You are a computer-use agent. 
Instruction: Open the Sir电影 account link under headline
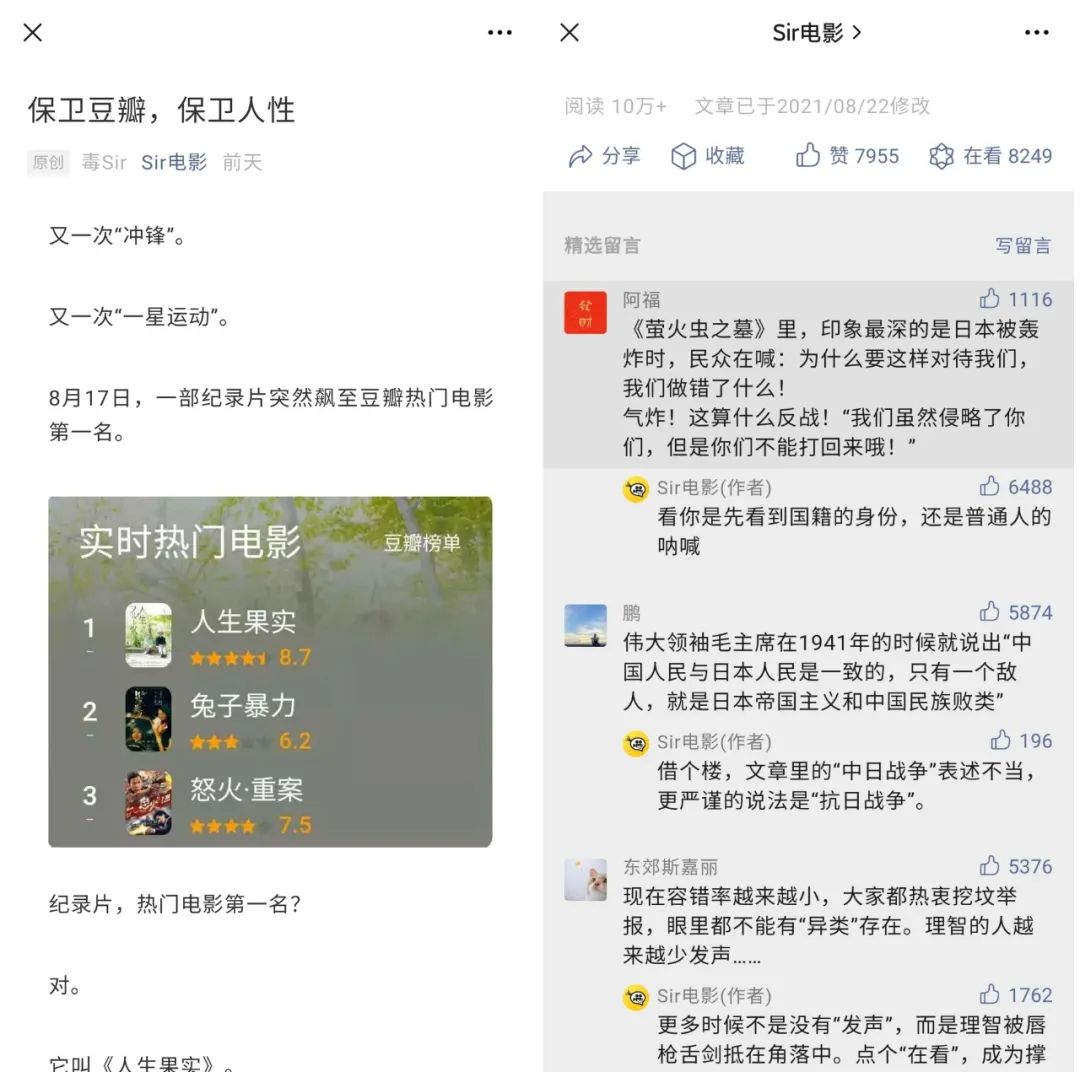(x=174, y=162)
